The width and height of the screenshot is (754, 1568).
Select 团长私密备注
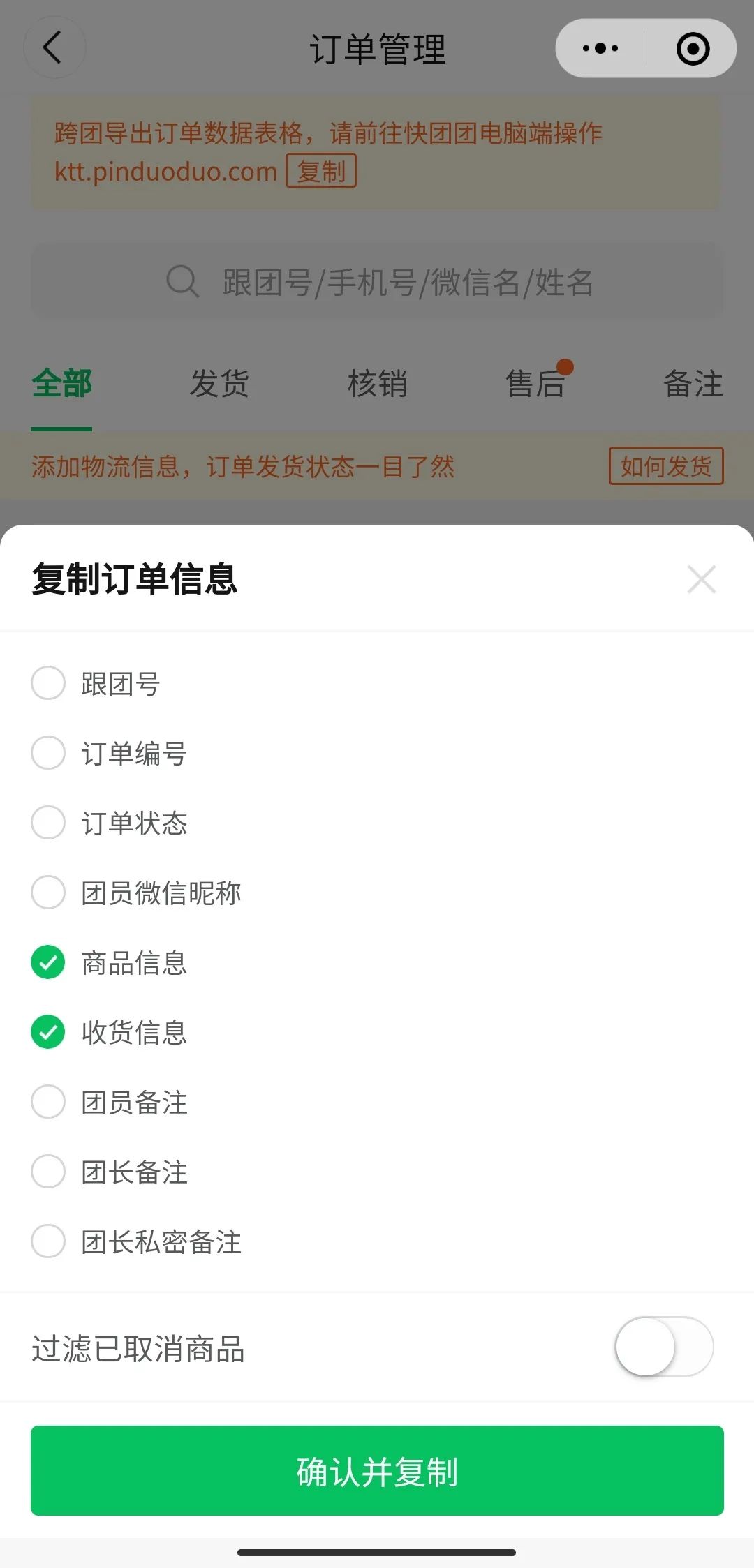48,1241
